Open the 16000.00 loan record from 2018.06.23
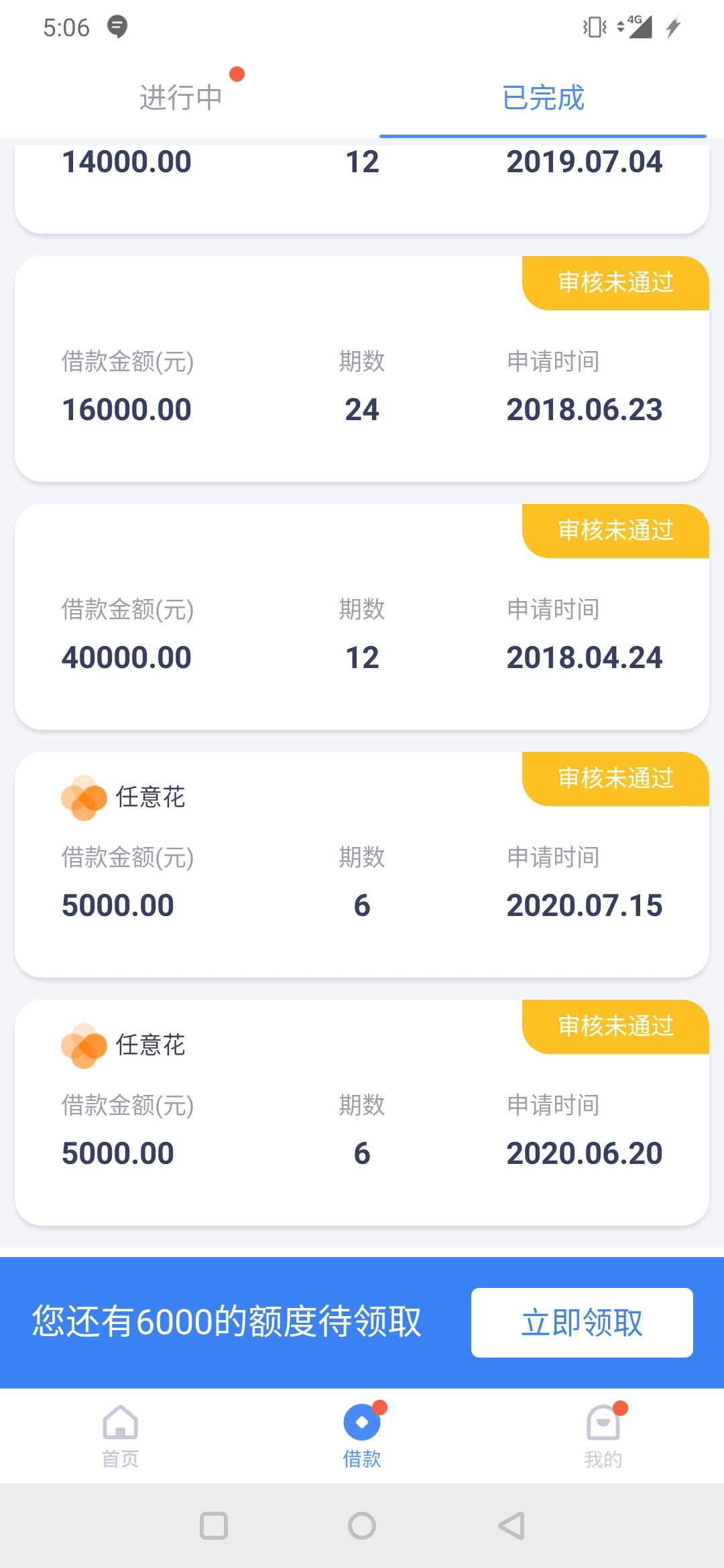This screenshot has width=724, height=1568. pos(362,369)
